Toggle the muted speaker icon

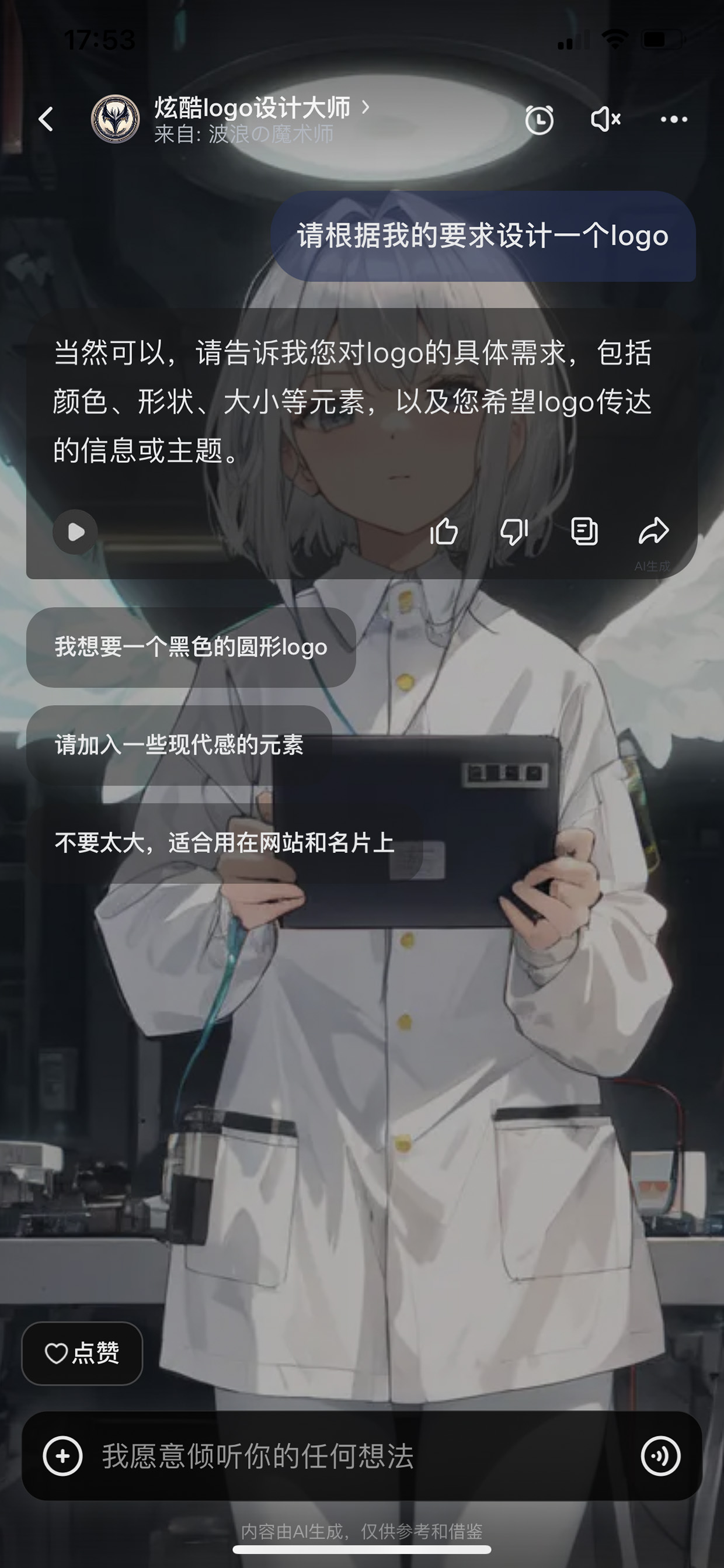pos(606,119)
